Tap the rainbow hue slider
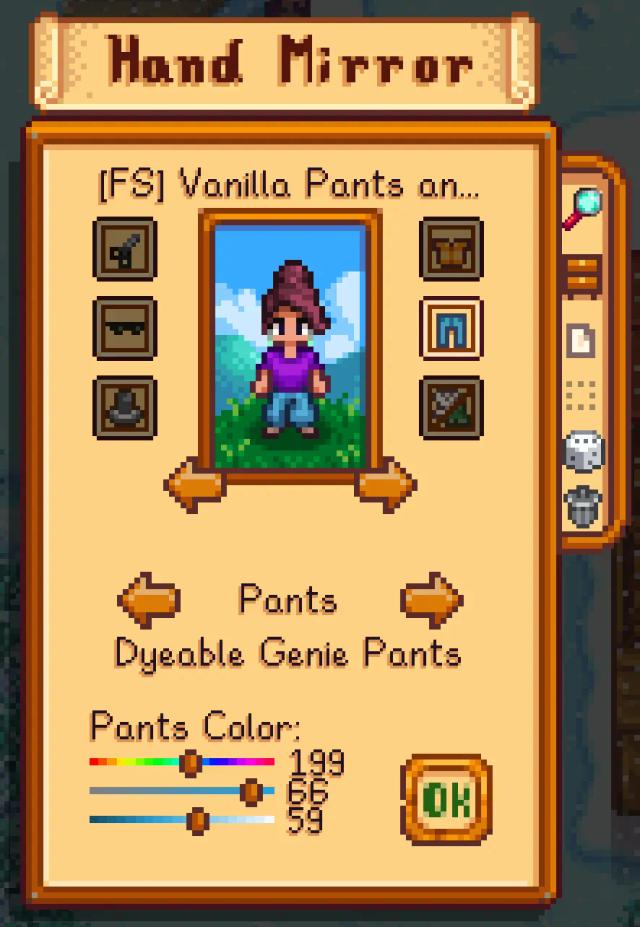Viewport: 640px width, 927px height. [x=190, y=763]
